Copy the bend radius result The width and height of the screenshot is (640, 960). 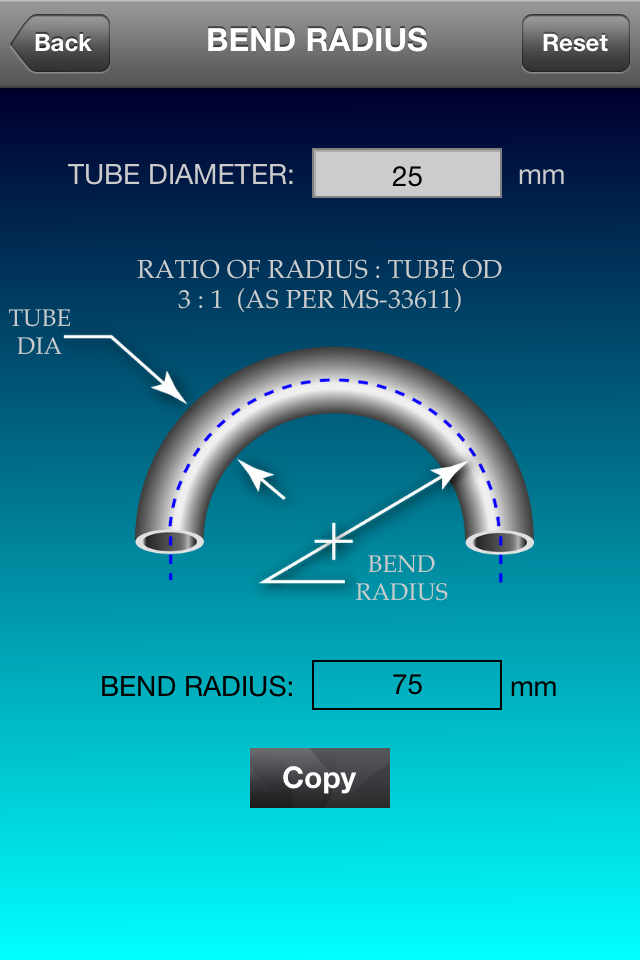tap(320, 778)
